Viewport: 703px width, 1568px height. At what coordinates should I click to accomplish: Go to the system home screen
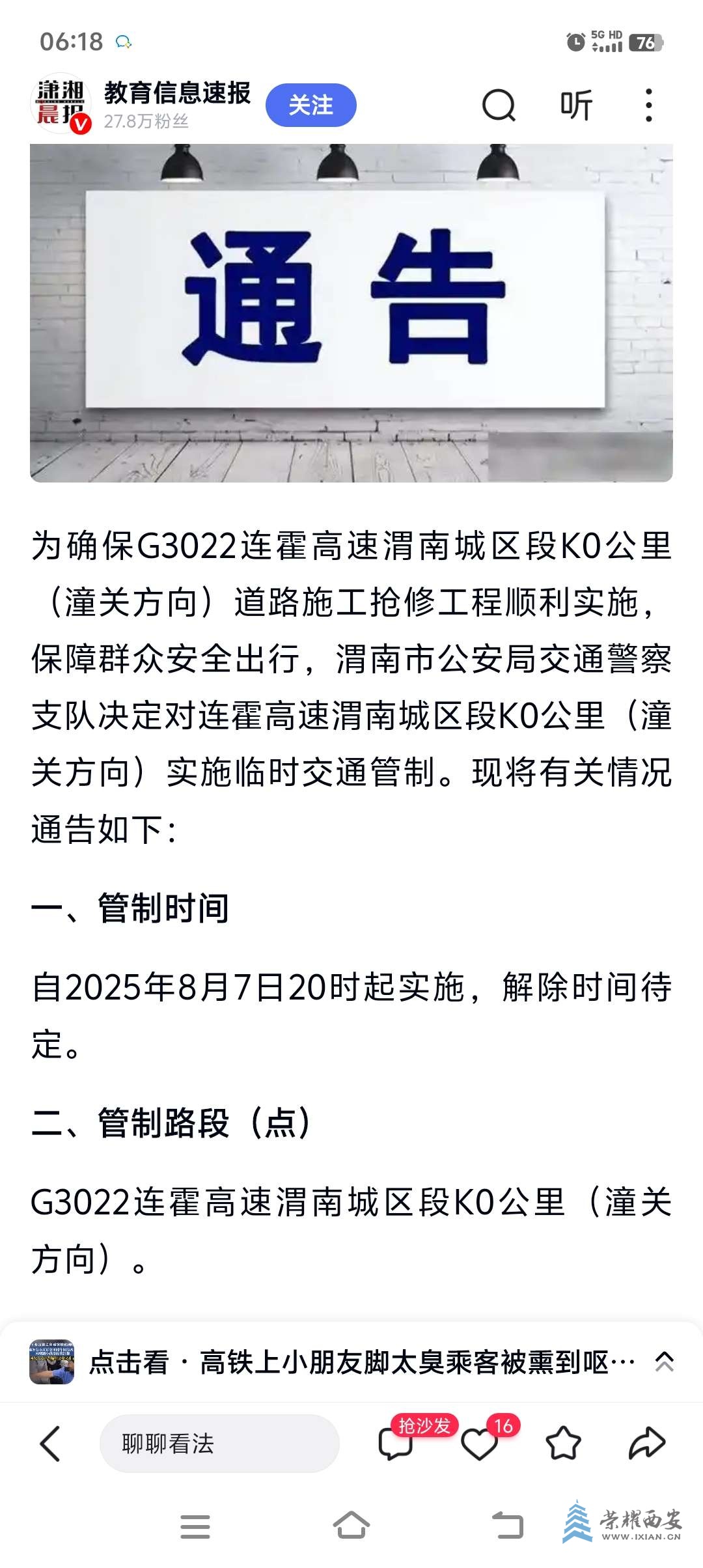(x=351, y=1526)
